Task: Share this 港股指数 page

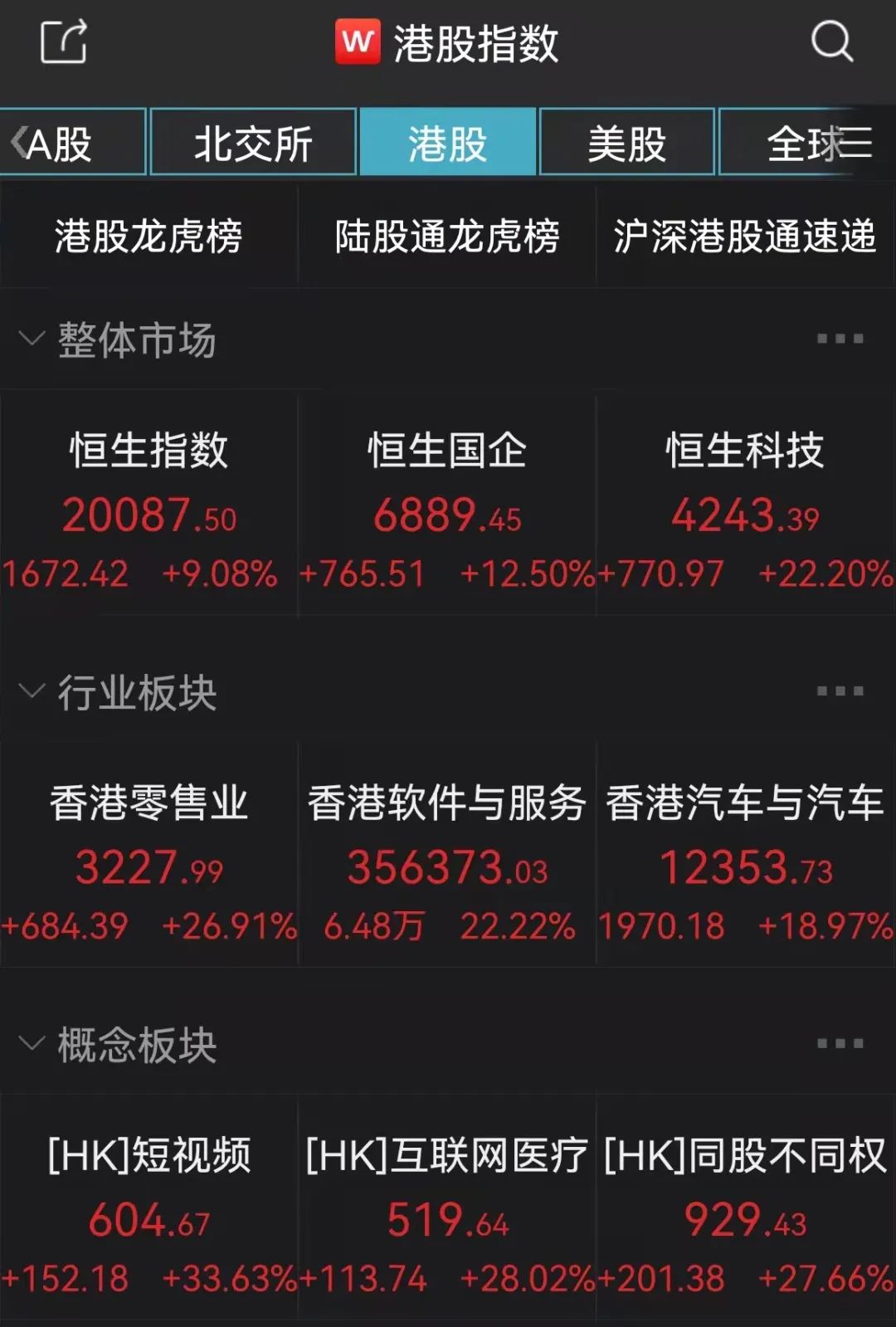Action: [x=64, y=41]
